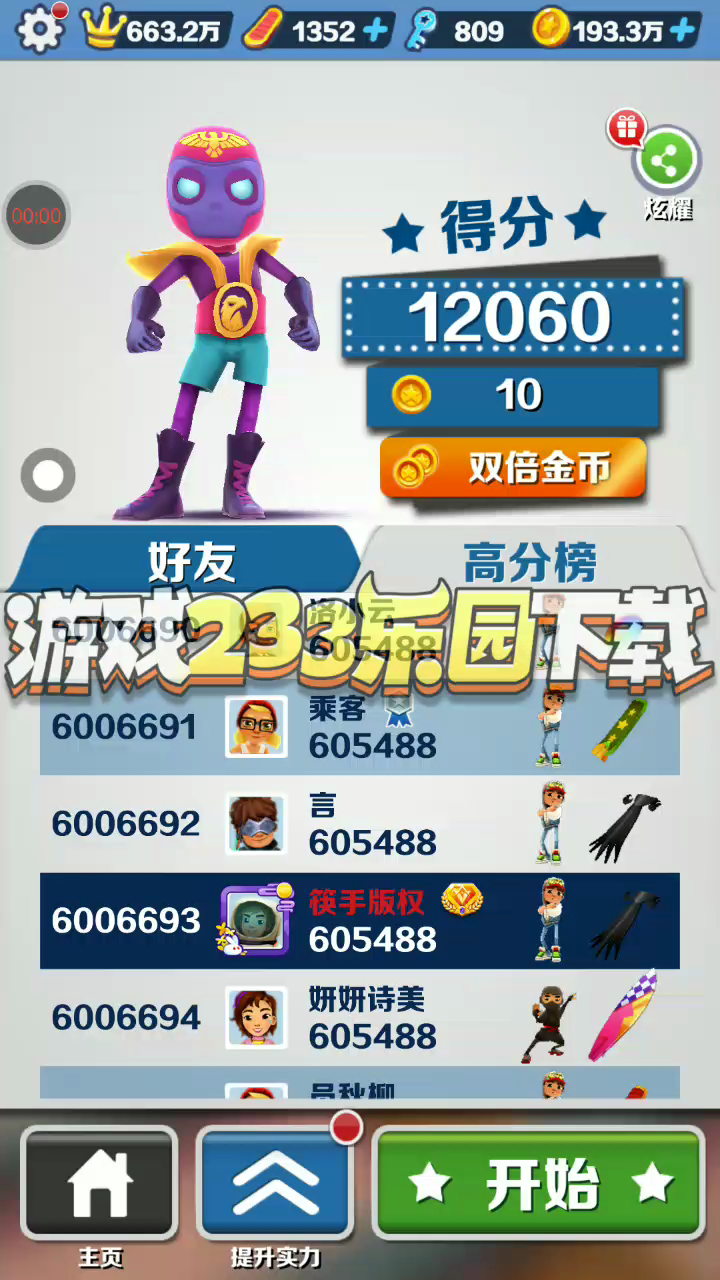The height and width of the screenshot is (1280, 720).
Task: Tap the 00:00 screen recorder timer
Action: point(37,215)
